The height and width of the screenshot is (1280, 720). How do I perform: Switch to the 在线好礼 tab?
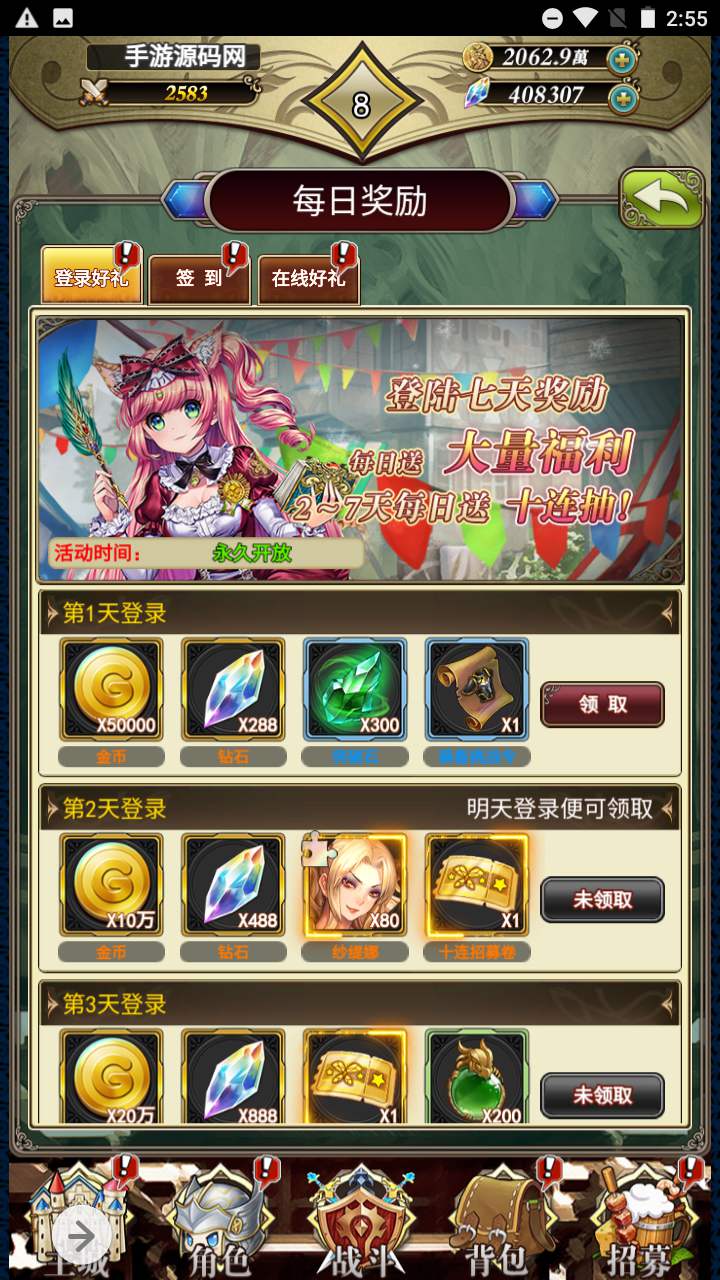308,278
